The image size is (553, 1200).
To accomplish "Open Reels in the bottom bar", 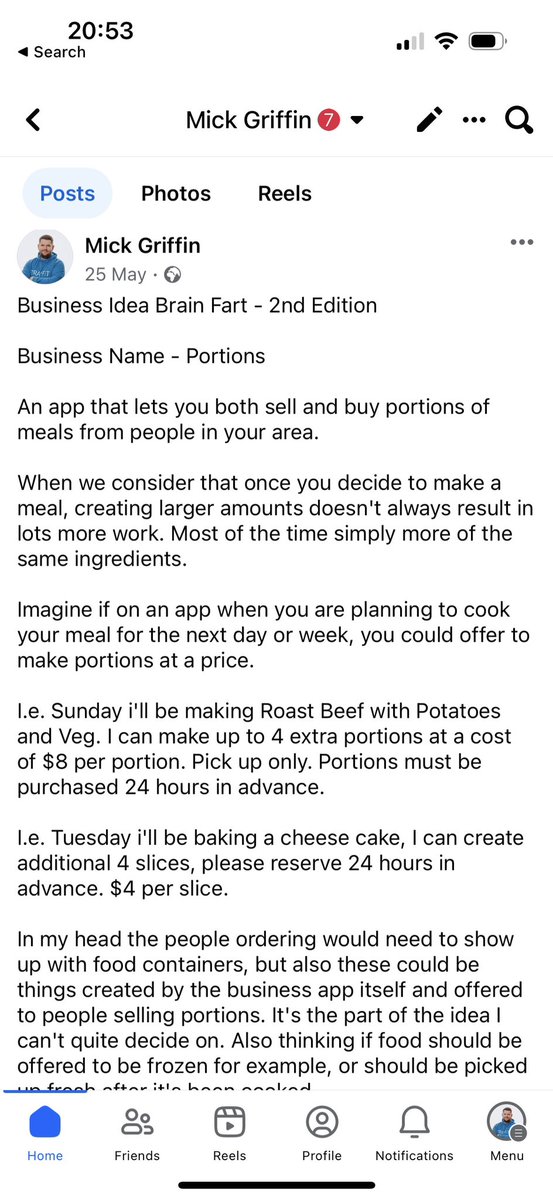I will (230, 1134).
